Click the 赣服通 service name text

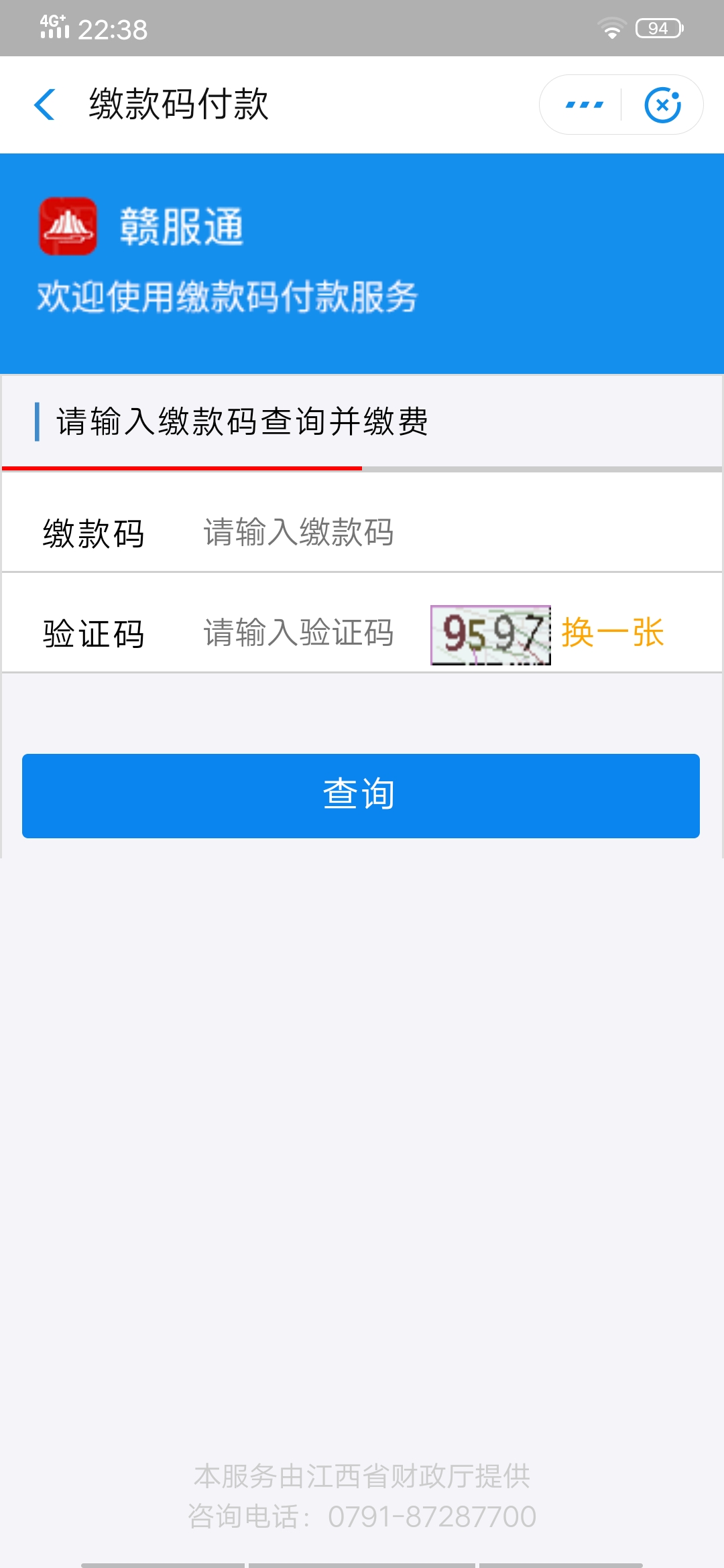tap(182, 227)
